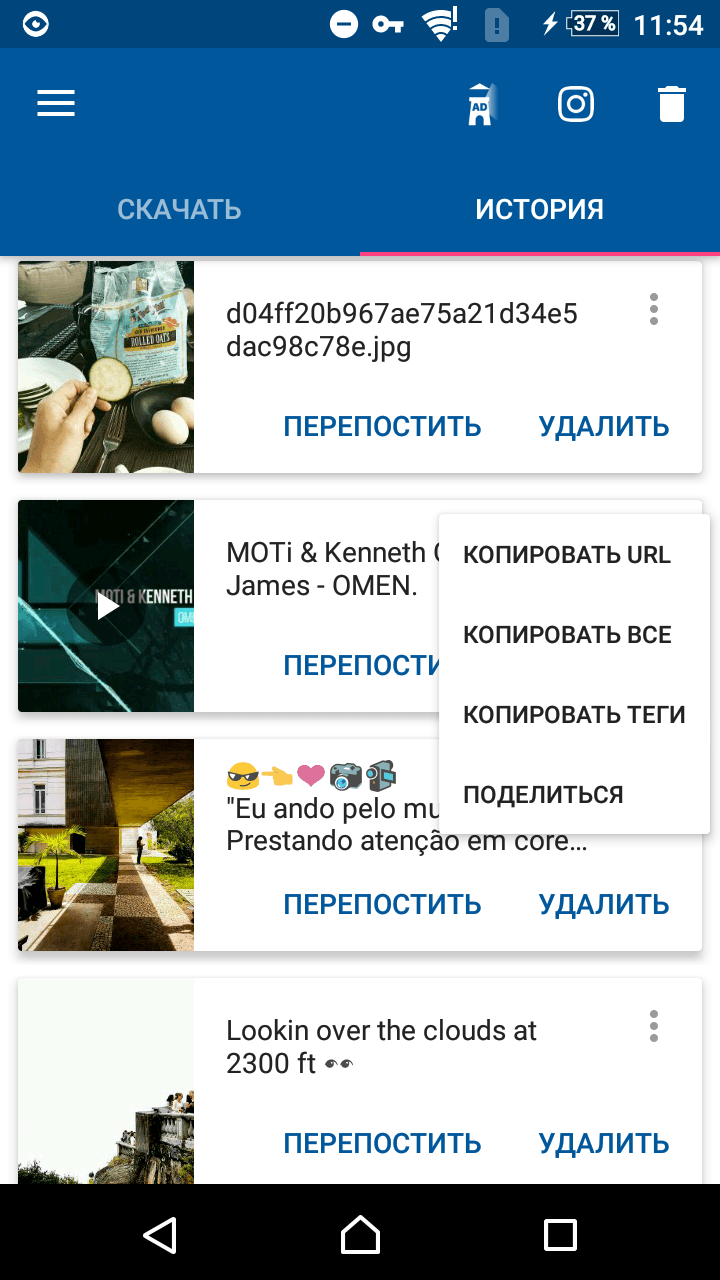Repost the d04ff20b967ae75a21d34e5 jpg image
Viewport: 720px width, 1280px height.
pos(383,427)
